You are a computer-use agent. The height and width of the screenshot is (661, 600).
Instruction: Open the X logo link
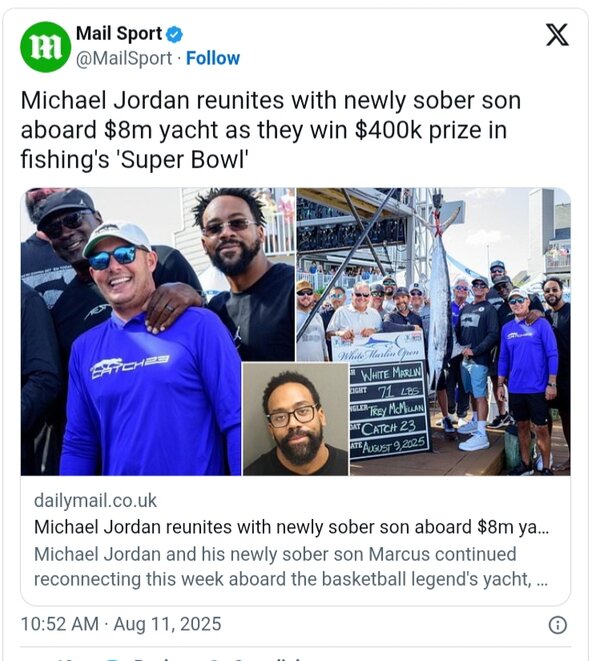[x=557, y=35]
